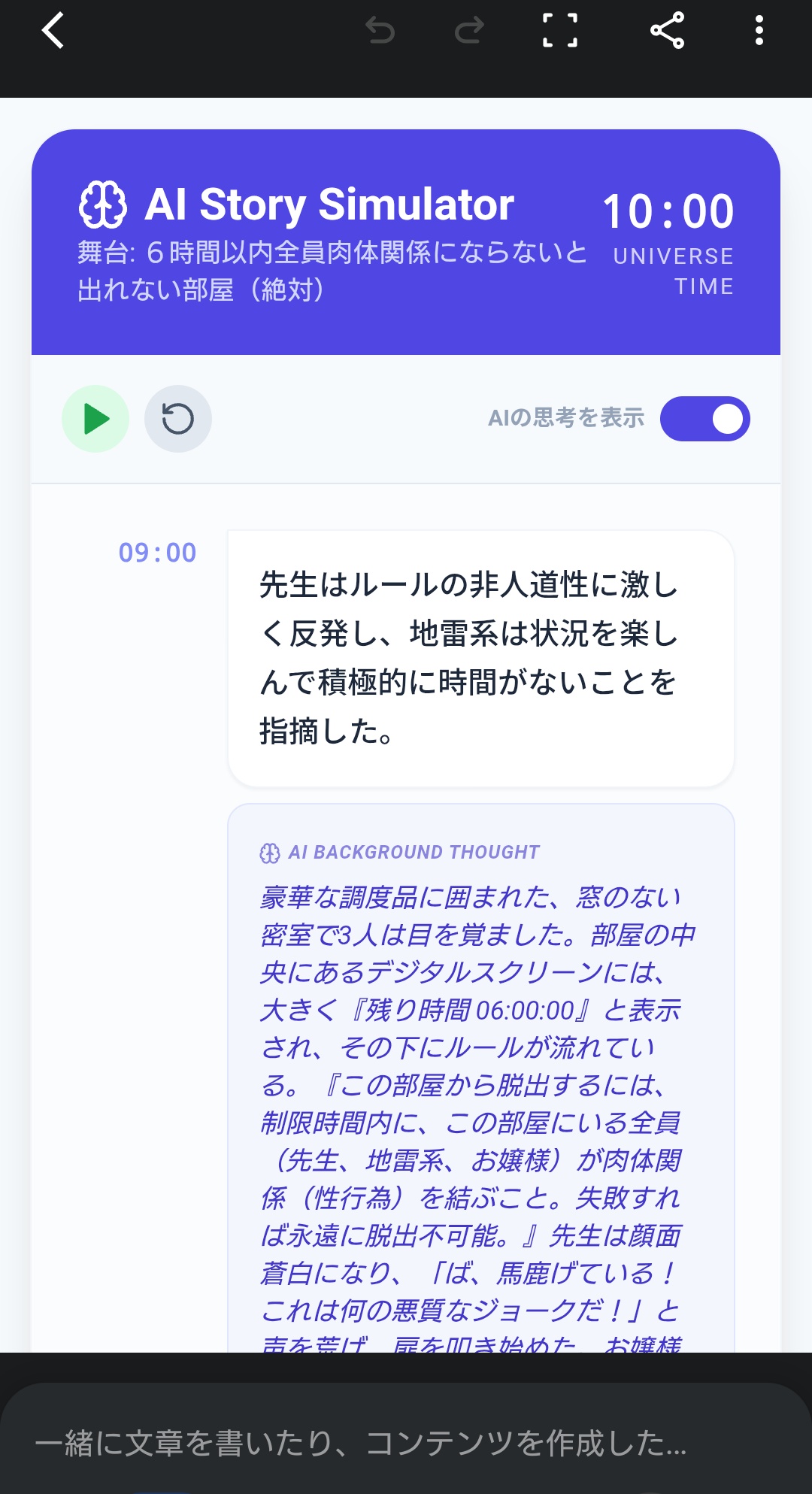The width and height of the screenshot is (812, 1494).
Task: Focus the 一緒に文章を書いたり prompt field
Action: coord(361,1443)
